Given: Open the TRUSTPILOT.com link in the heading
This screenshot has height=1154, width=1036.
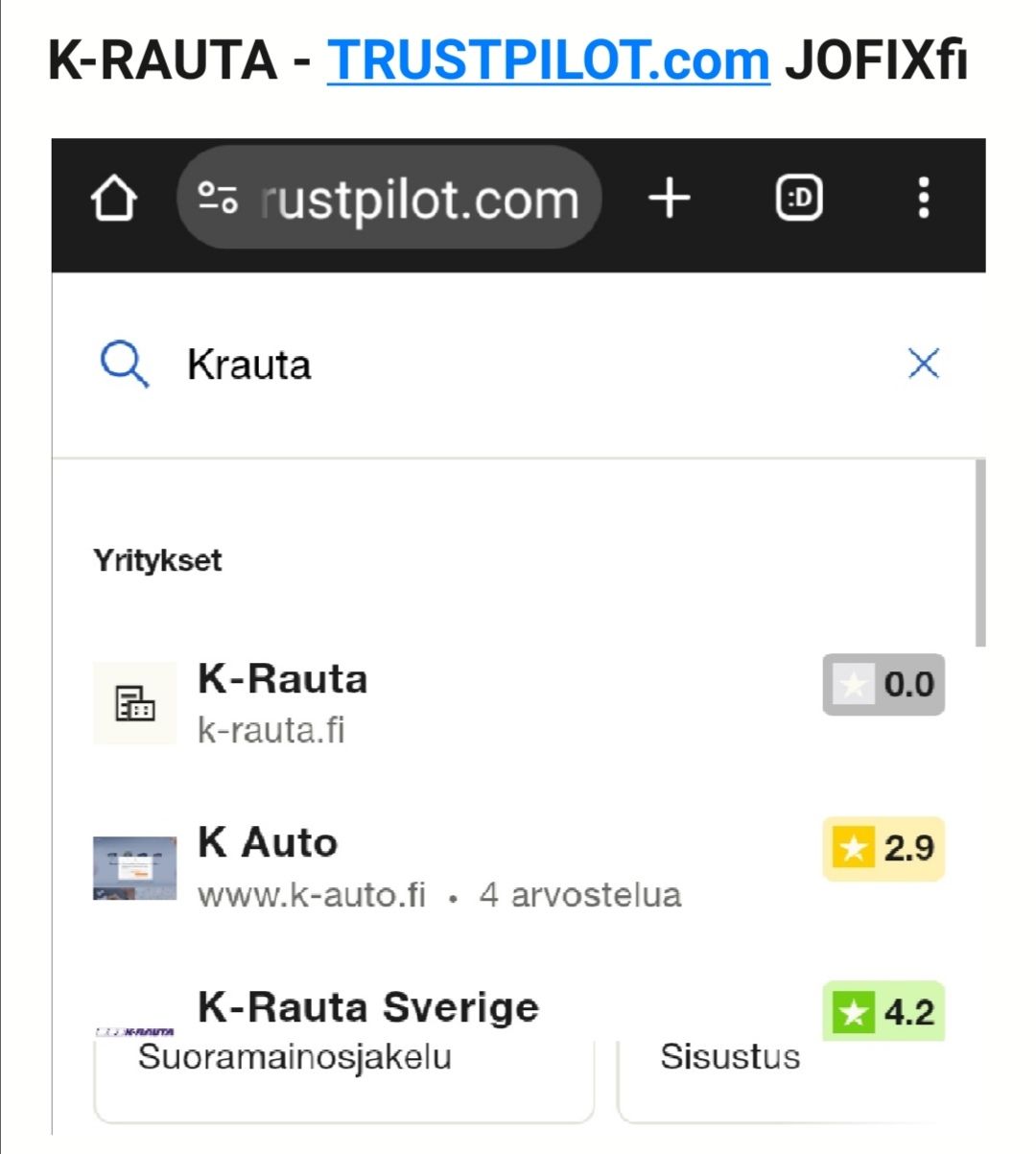Looking at the screenshot, I should coord(548,59).
